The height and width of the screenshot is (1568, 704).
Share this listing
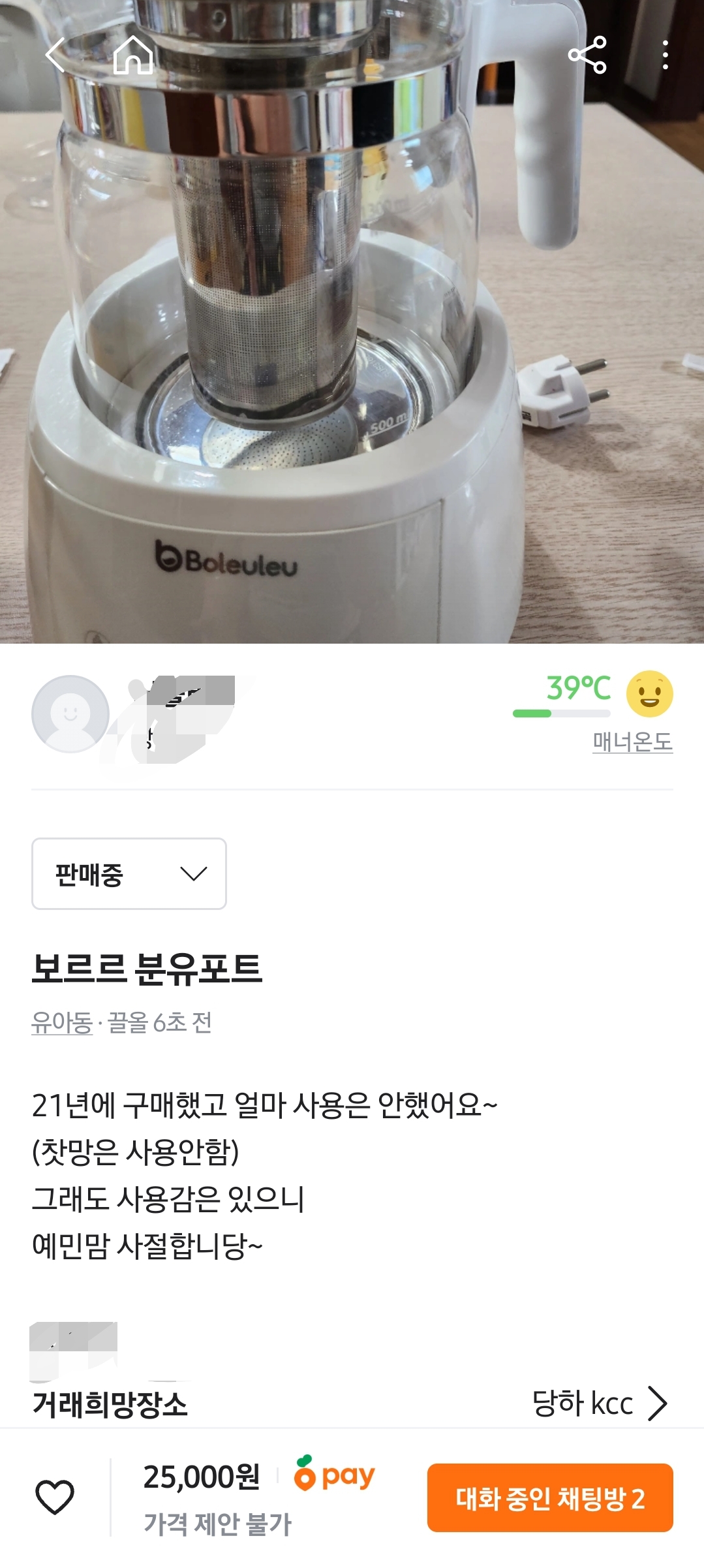(587, 55)
